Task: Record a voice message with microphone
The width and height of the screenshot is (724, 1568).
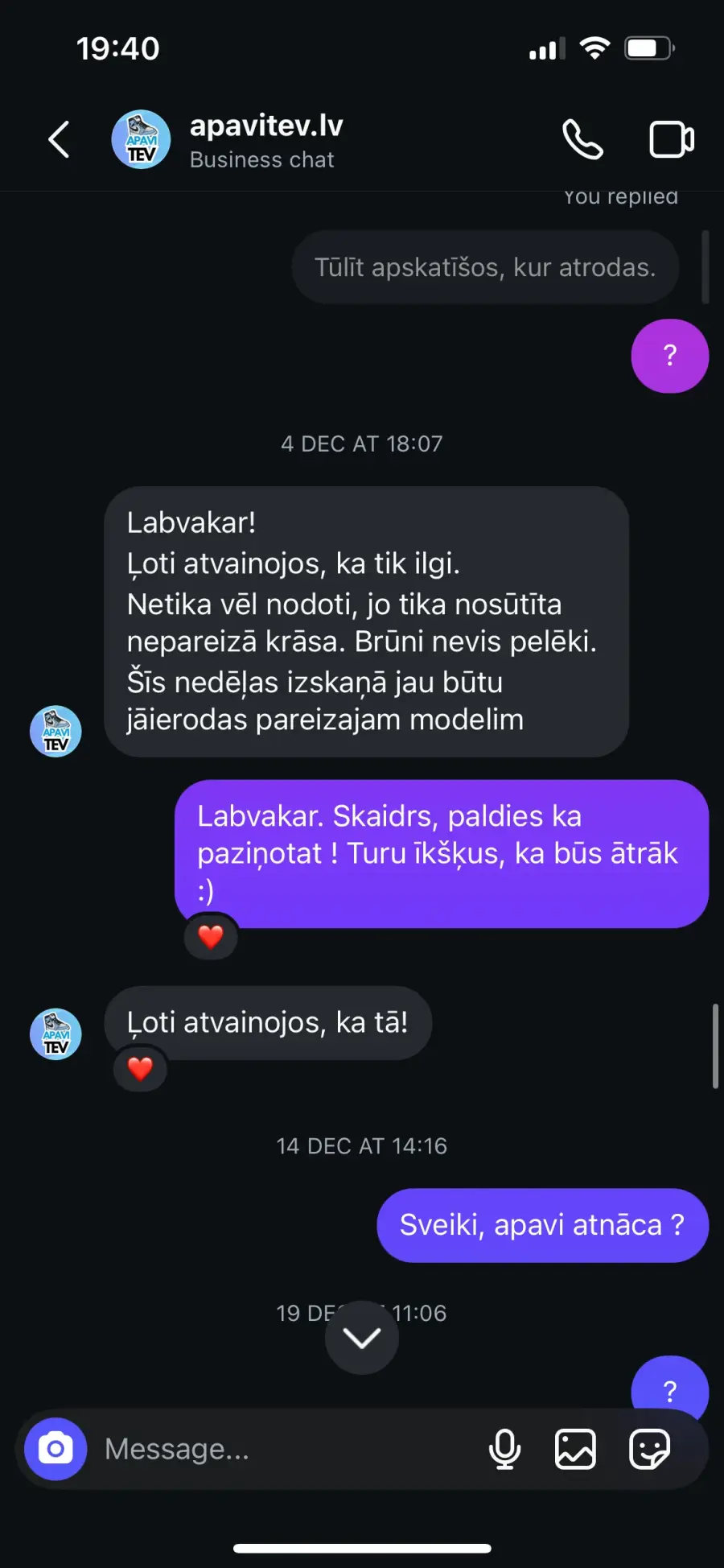Action: click(x=504, y=1449)
